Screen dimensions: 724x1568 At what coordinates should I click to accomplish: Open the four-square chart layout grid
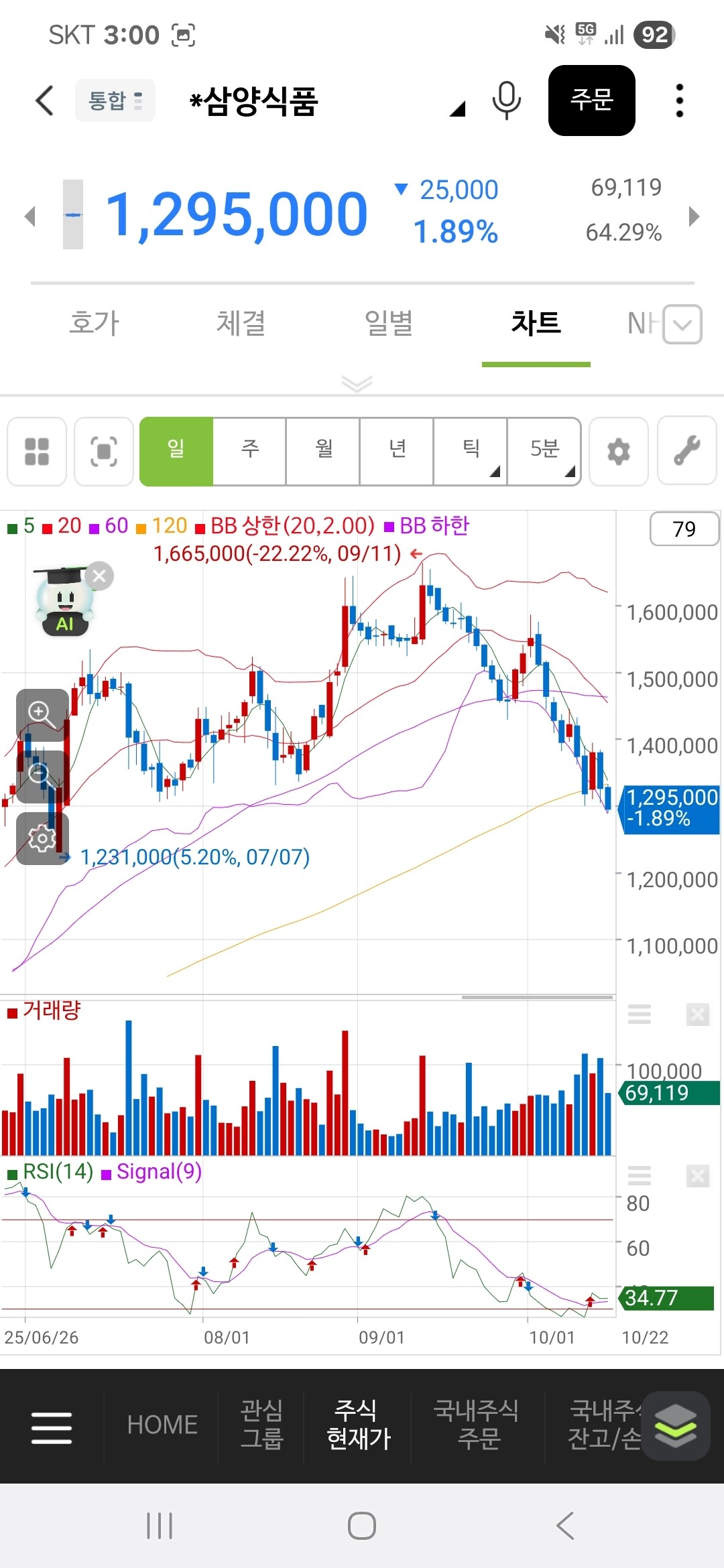pos(37,451)
